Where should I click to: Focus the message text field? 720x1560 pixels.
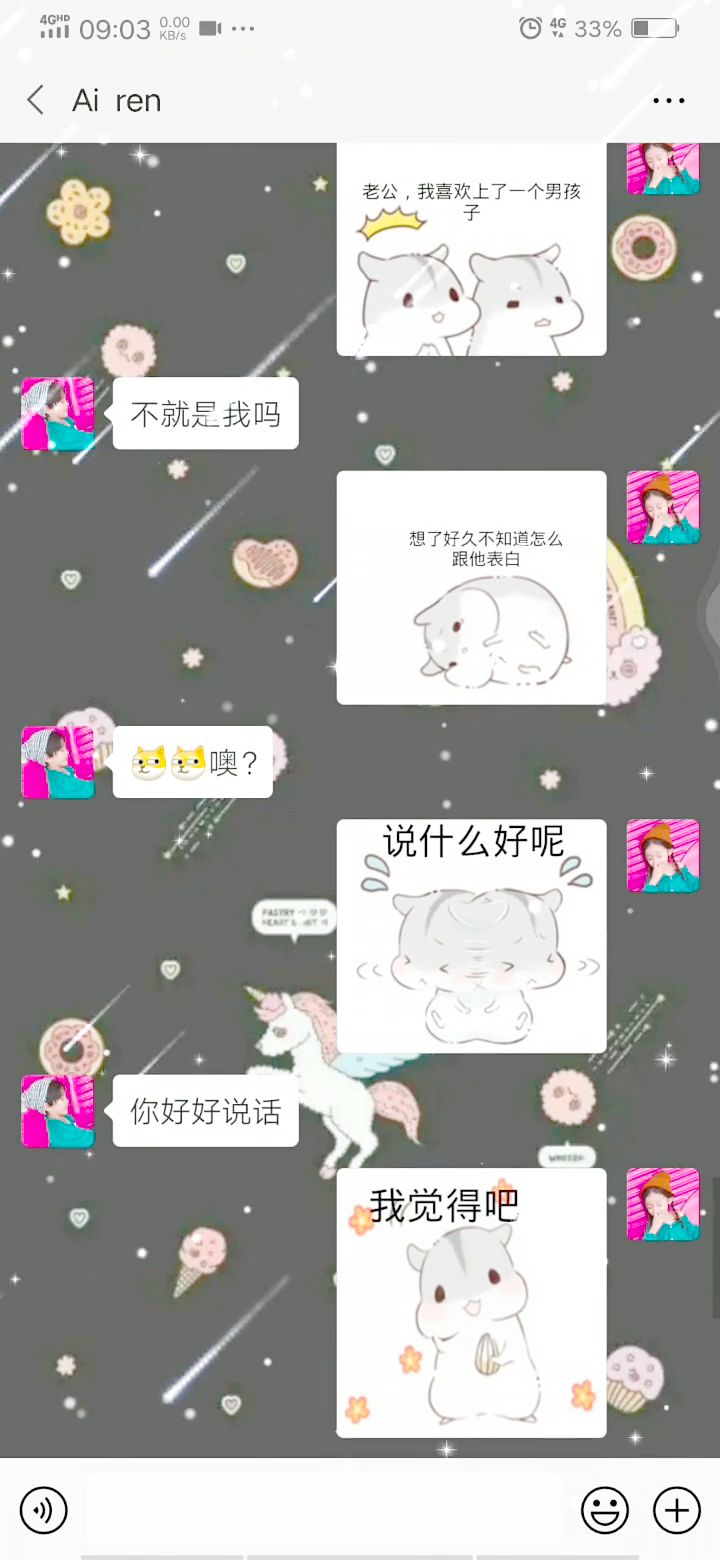[322, 1509]
